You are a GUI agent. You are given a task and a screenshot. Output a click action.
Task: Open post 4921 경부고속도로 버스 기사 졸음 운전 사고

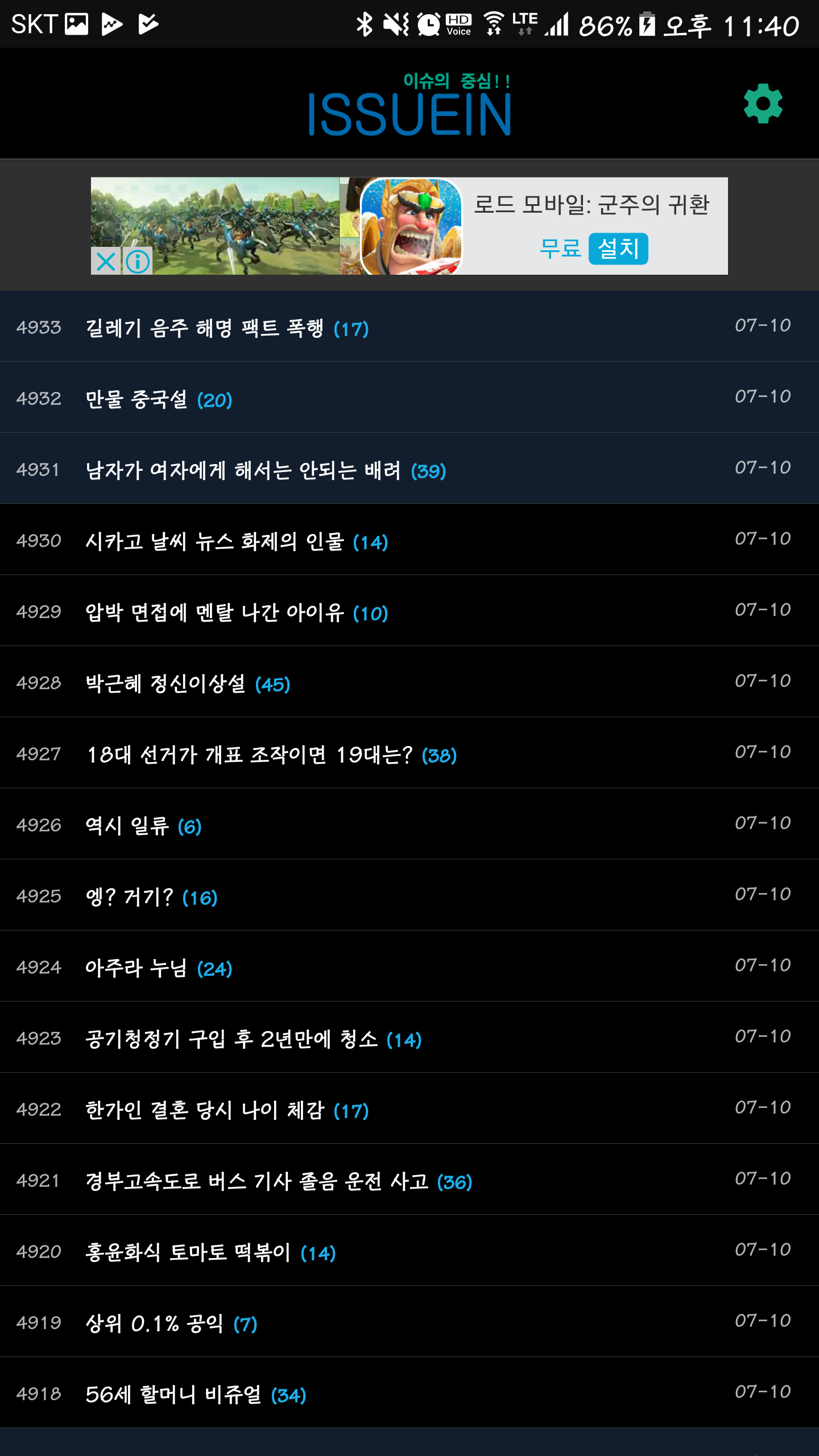coord(409,1180)
